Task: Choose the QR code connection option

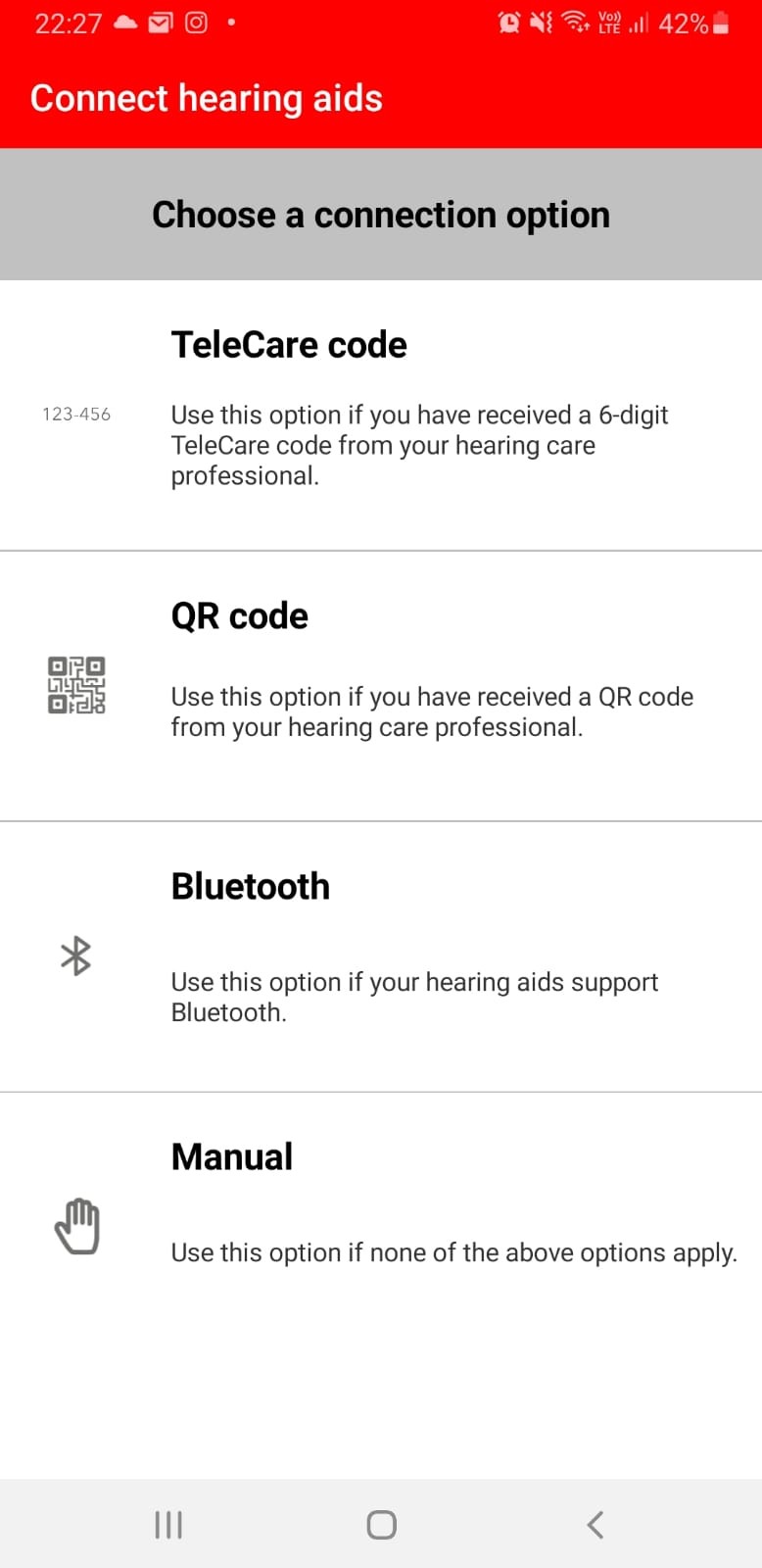Action: [381, 685]
